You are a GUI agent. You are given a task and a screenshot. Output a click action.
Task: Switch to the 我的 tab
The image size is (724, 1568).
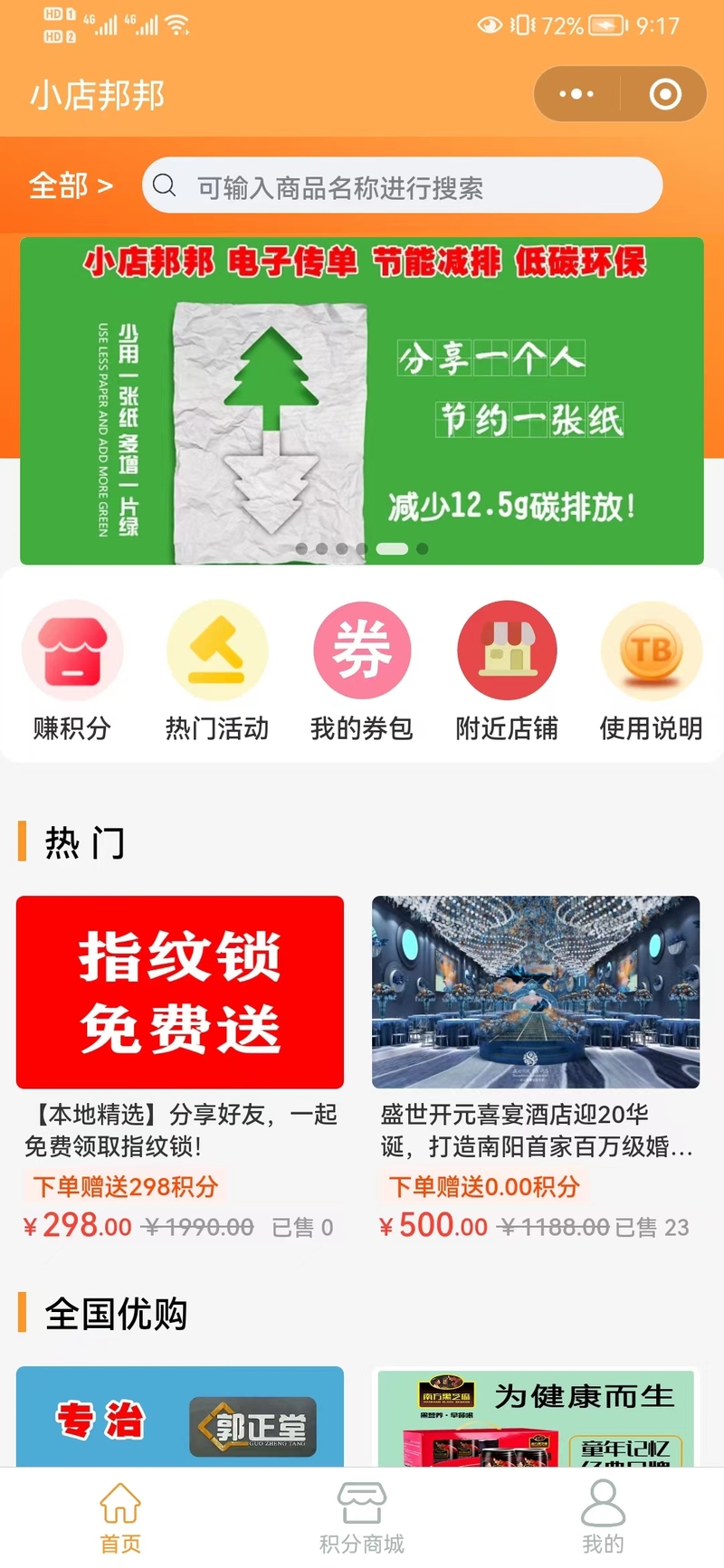(603, 1517)
